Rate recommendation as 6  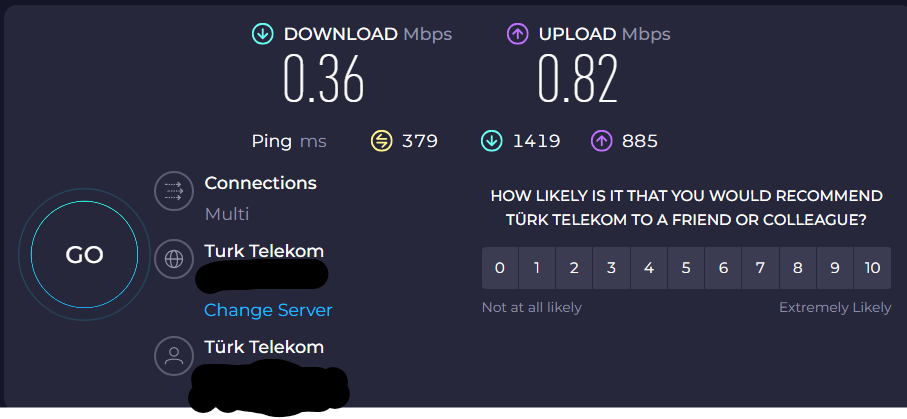click(x=723, y=268)
